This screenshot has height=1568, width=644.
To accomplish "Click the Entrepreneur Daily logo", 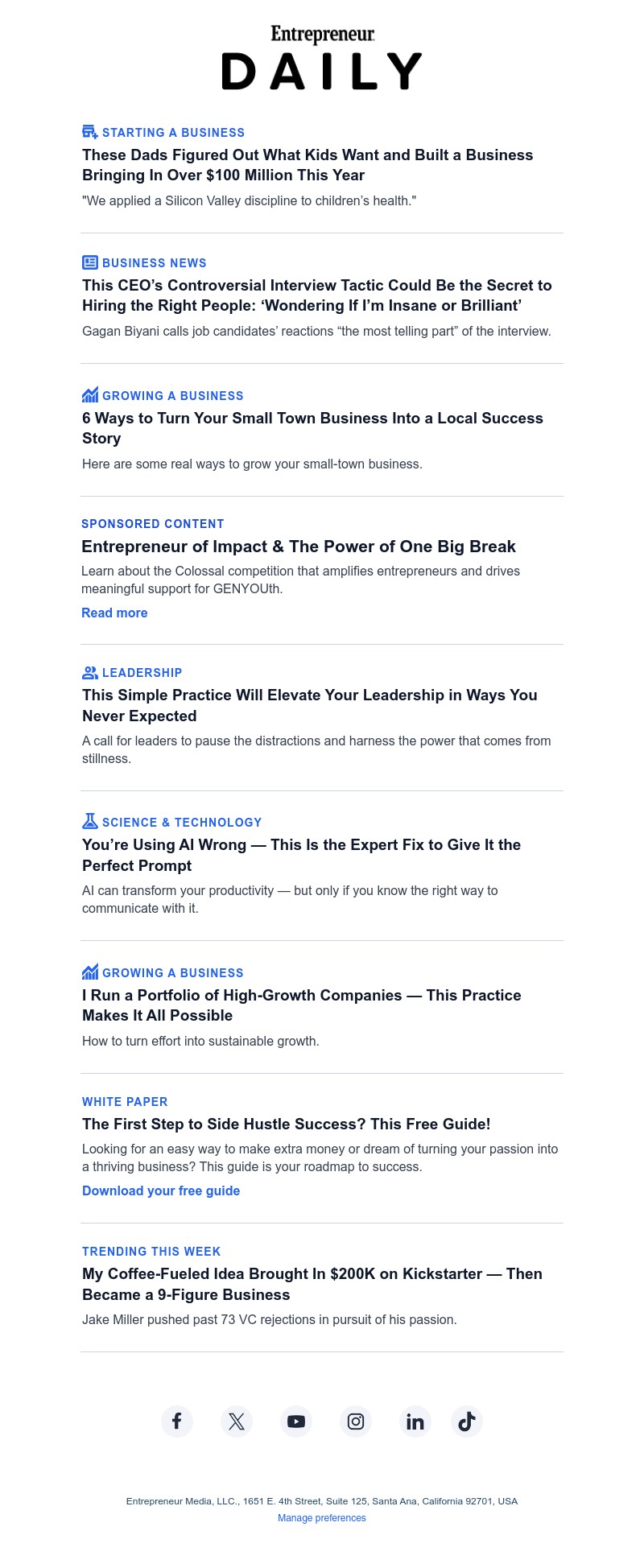I will click(x=321, y=57).
